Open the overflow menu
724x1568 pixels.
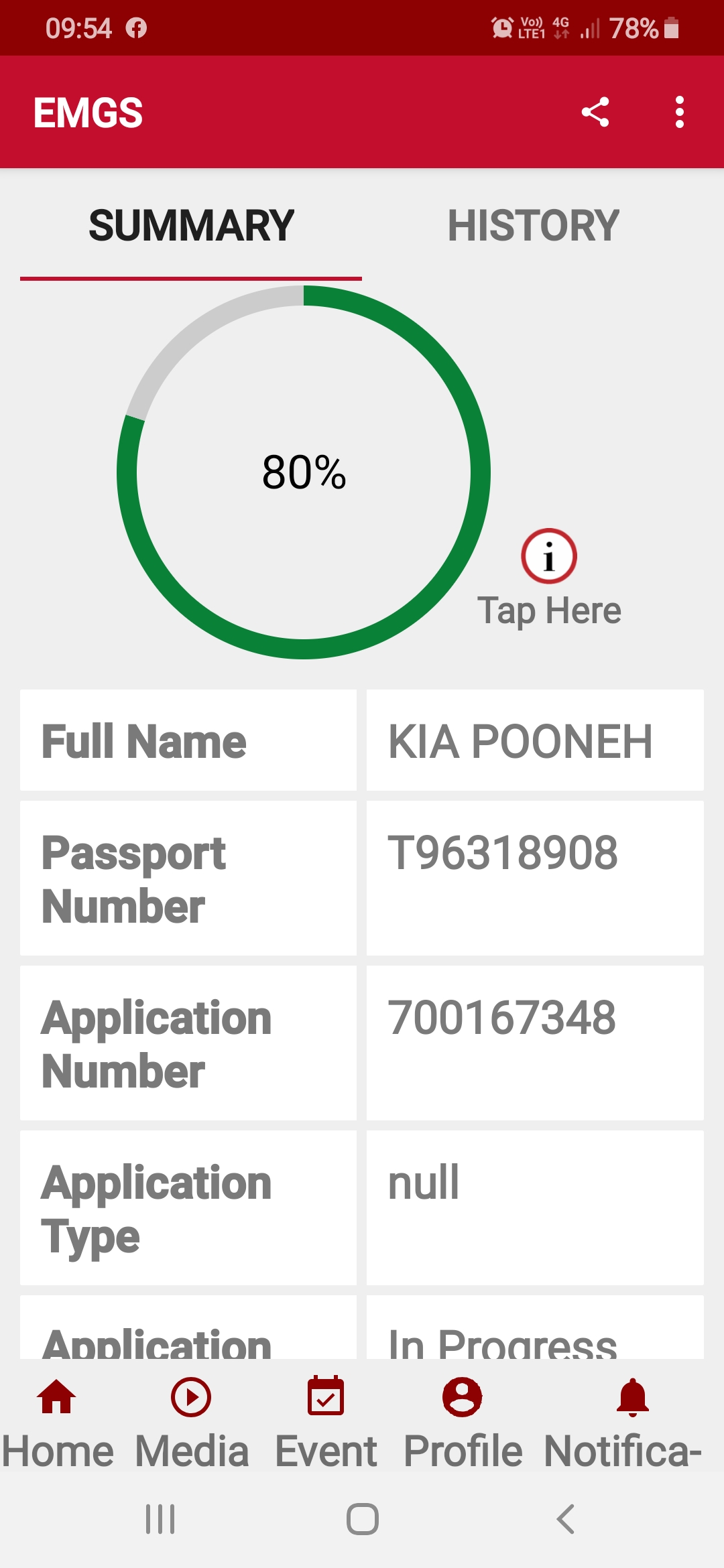pos(679,112)
